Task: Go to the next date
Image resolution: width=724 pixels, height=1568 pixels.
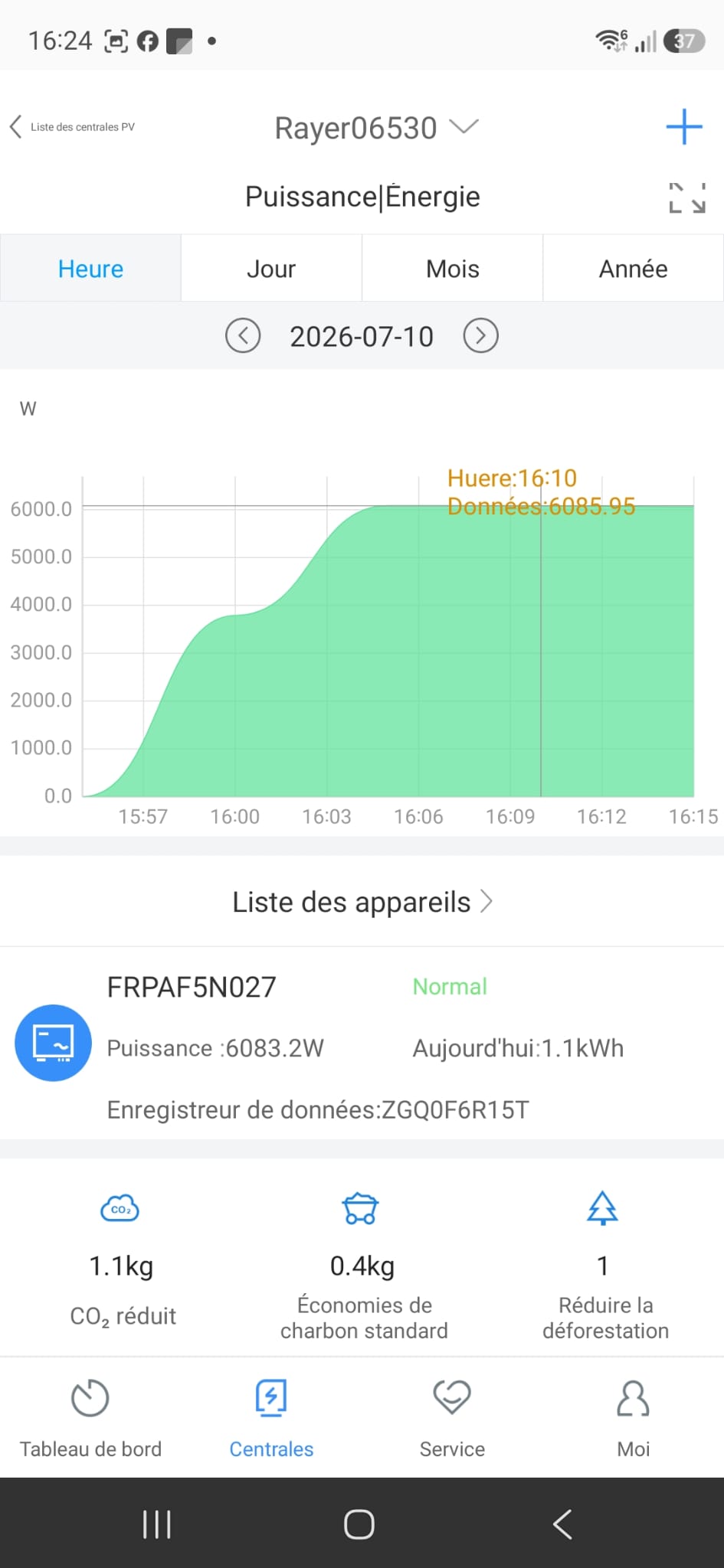Action: [481, 336]
